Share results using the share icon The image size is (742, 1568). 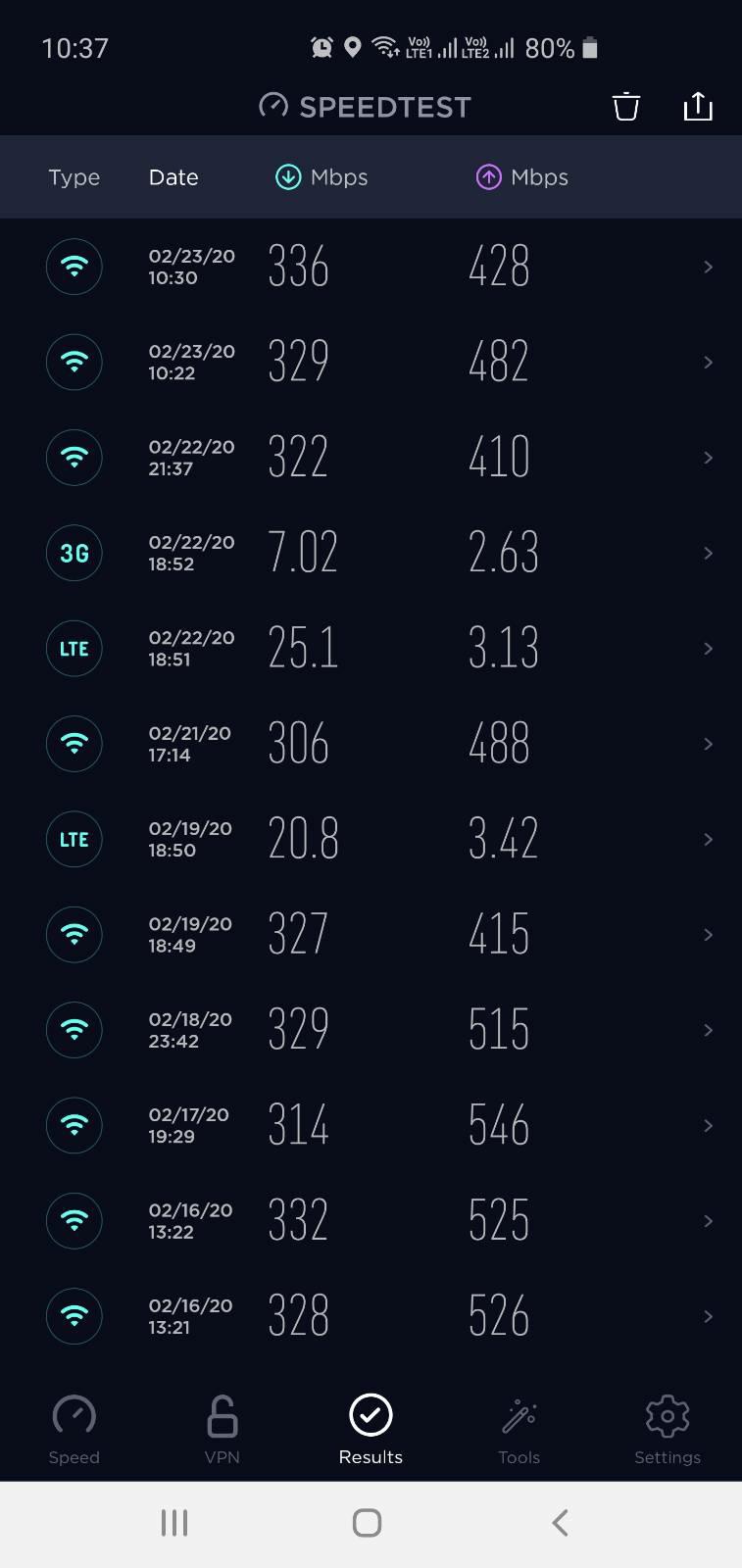[x=698, y=106]
